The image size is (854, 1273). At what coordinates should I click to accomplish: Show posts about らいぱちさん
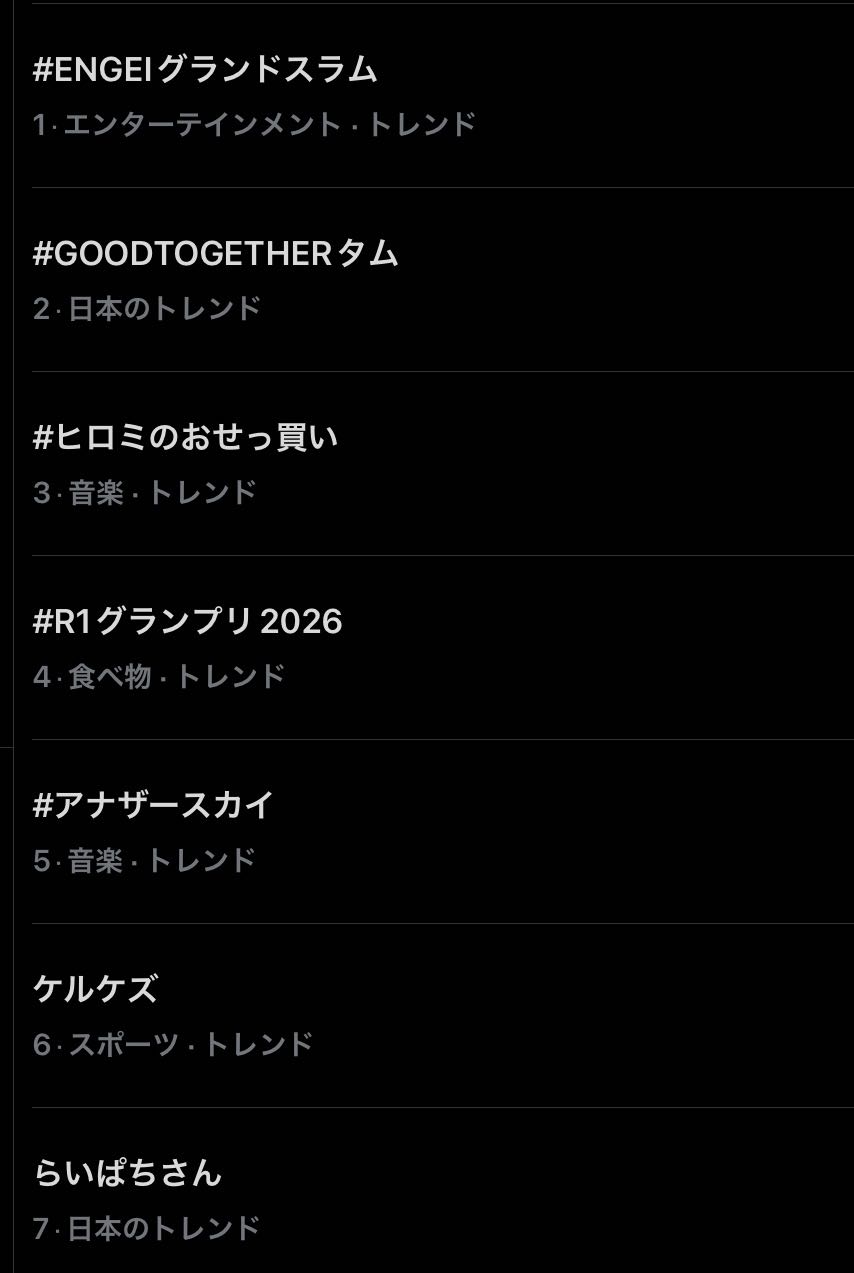(x=127, y=1174)
